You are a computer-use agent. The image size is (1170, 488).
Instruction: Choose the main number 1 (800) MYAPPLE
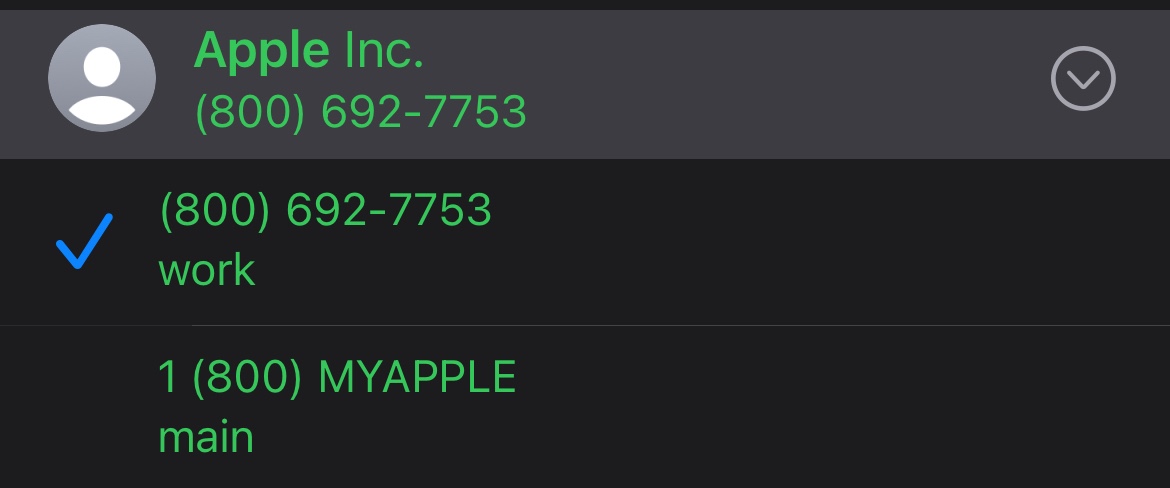click(x=336, y=406)
